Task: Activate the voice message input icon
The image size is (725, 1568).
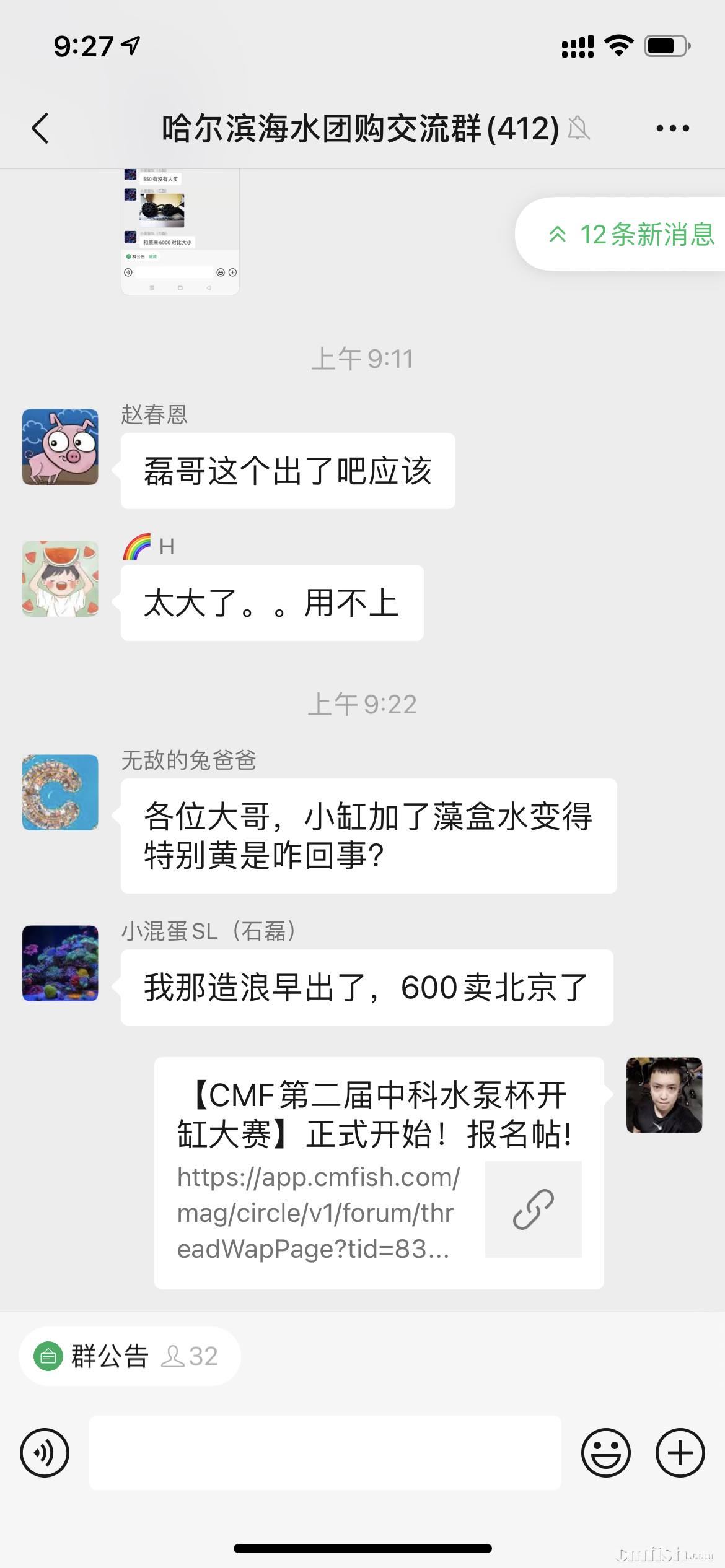Action: pyautogui.click(x=44, y=1453)
